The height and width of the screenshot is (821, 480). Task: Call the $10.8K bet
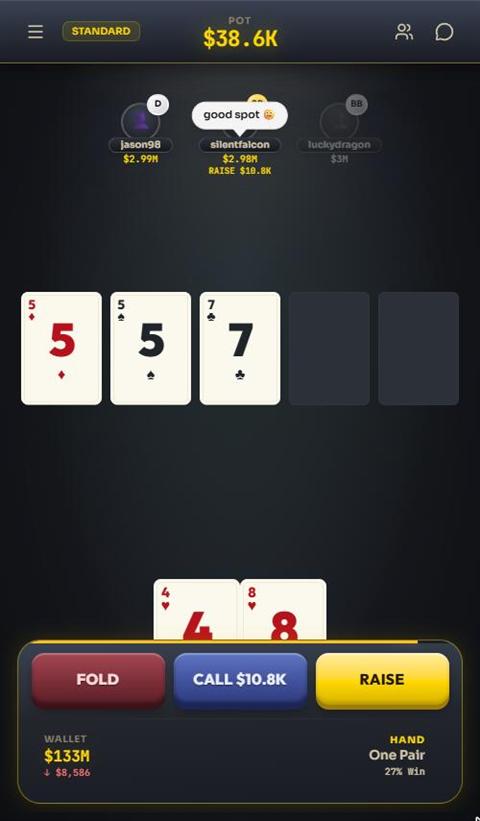240,680
